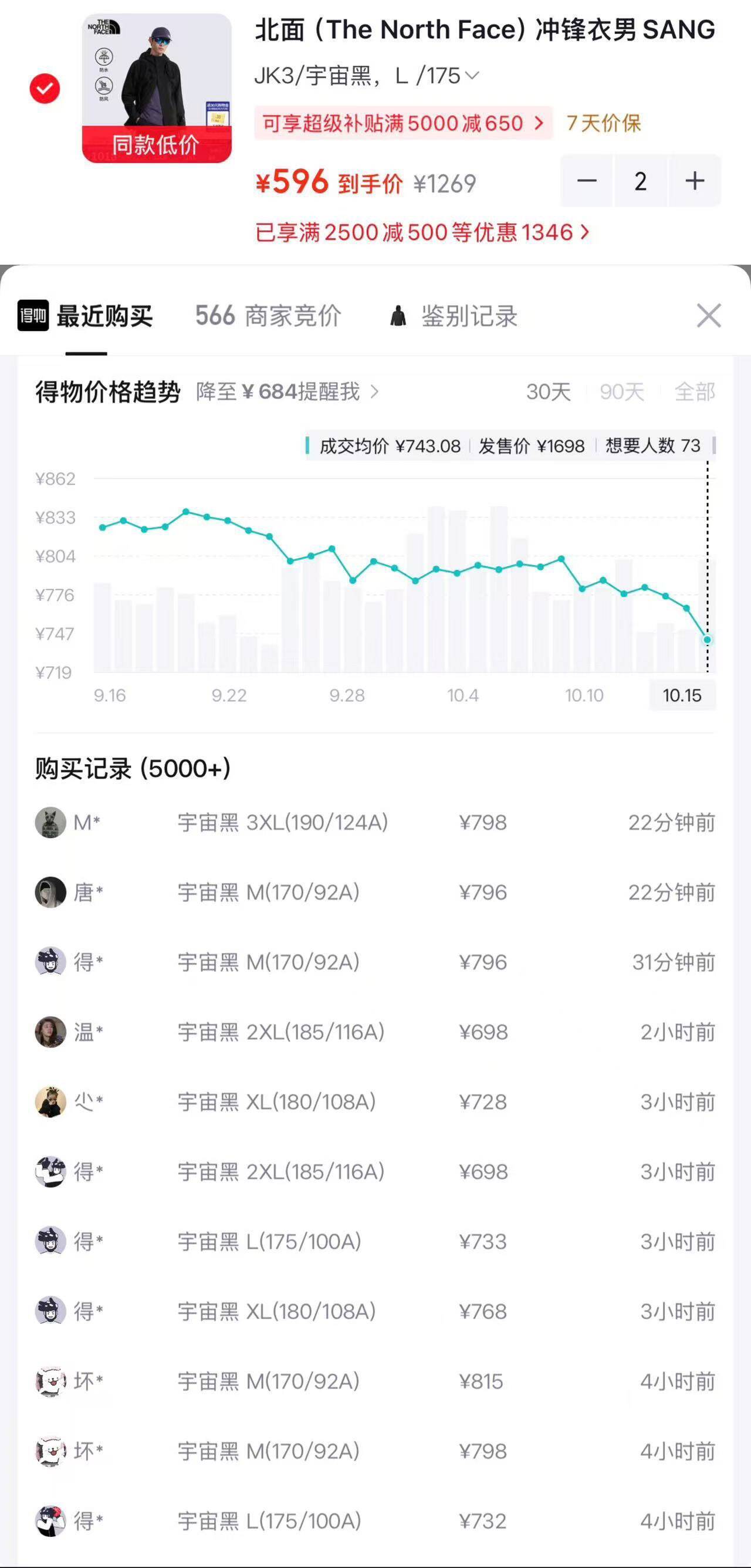Close the price trend panel
This screenshot has height=1568, width=751.
coord(709,315)
